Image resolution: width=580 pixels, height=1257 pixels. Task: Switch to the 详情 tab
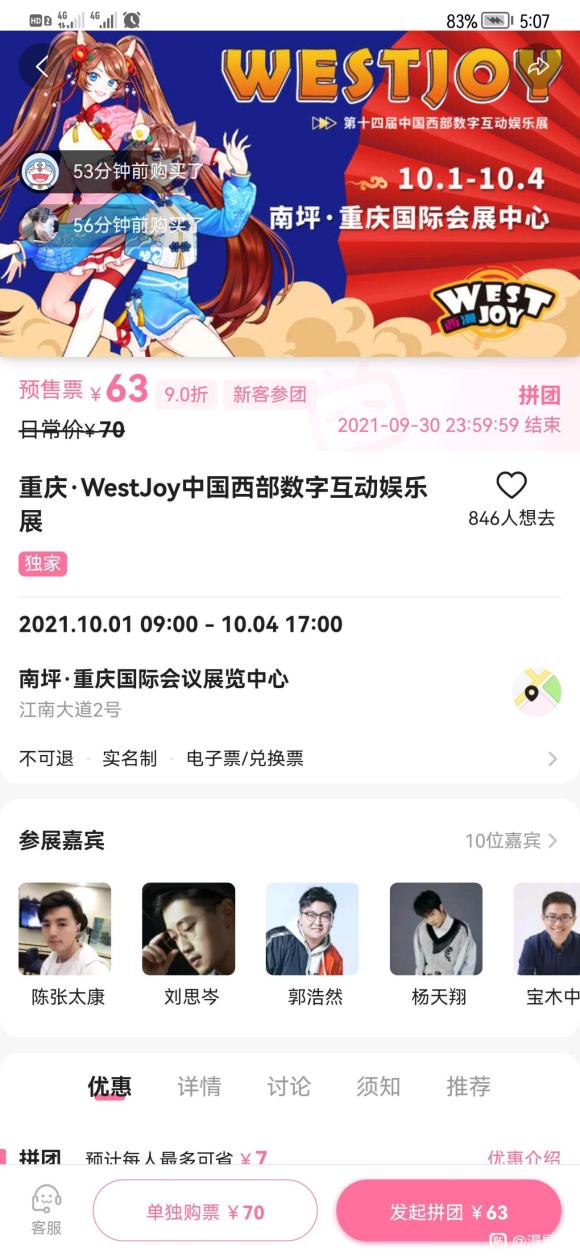(x=199, y=1086)
